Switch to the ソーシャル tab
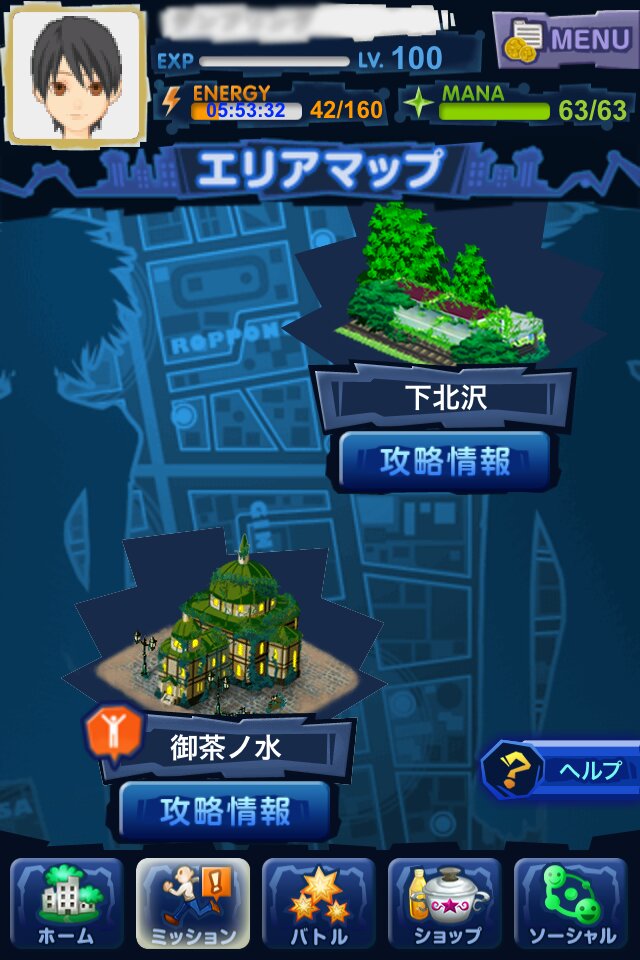Image resolution: width=640 pixels, height=960 pixels. (571, 903)
